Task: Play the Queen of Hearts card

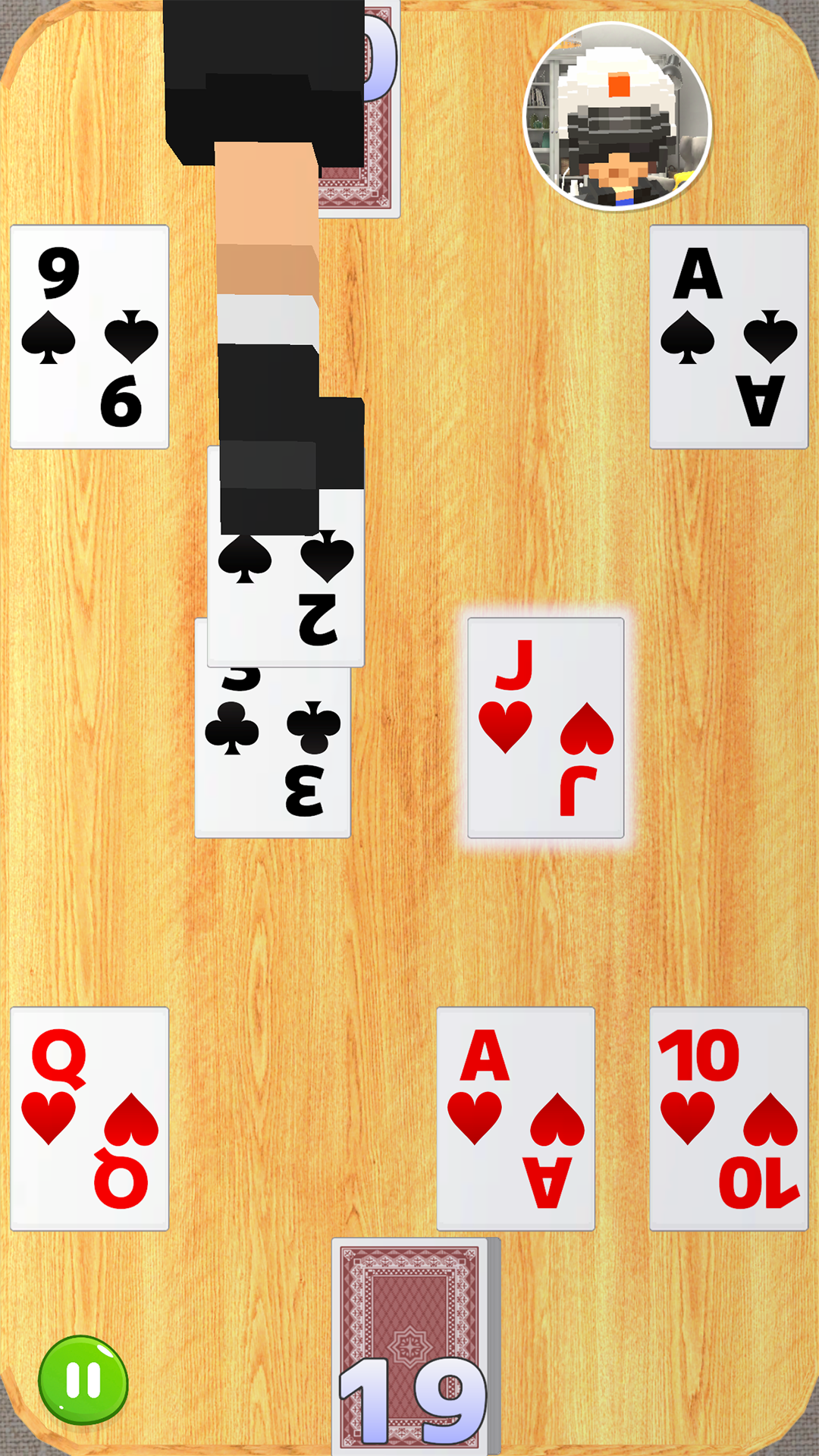Action: [89, 1119]
